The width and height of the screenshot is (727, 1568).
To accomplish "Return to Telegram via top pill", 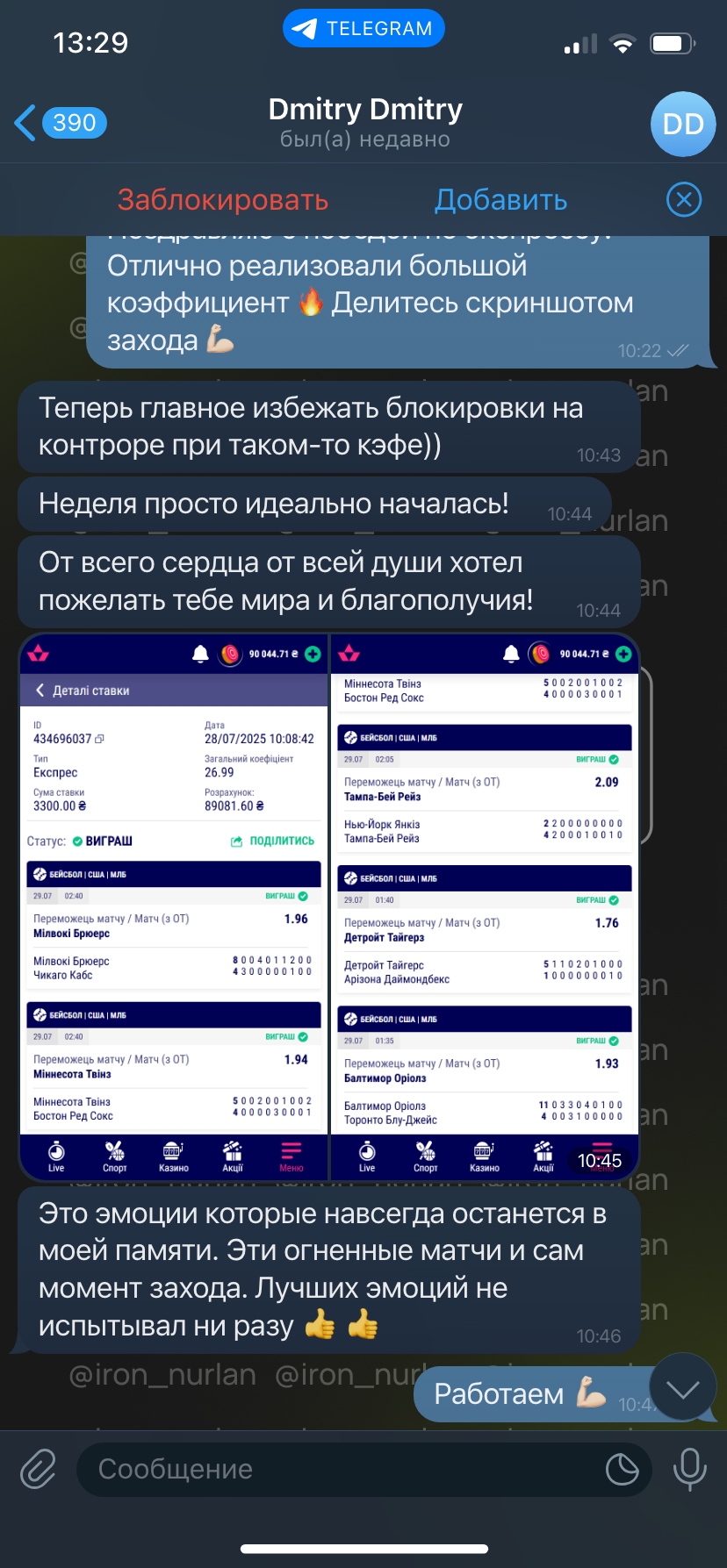I will [363, 28].
